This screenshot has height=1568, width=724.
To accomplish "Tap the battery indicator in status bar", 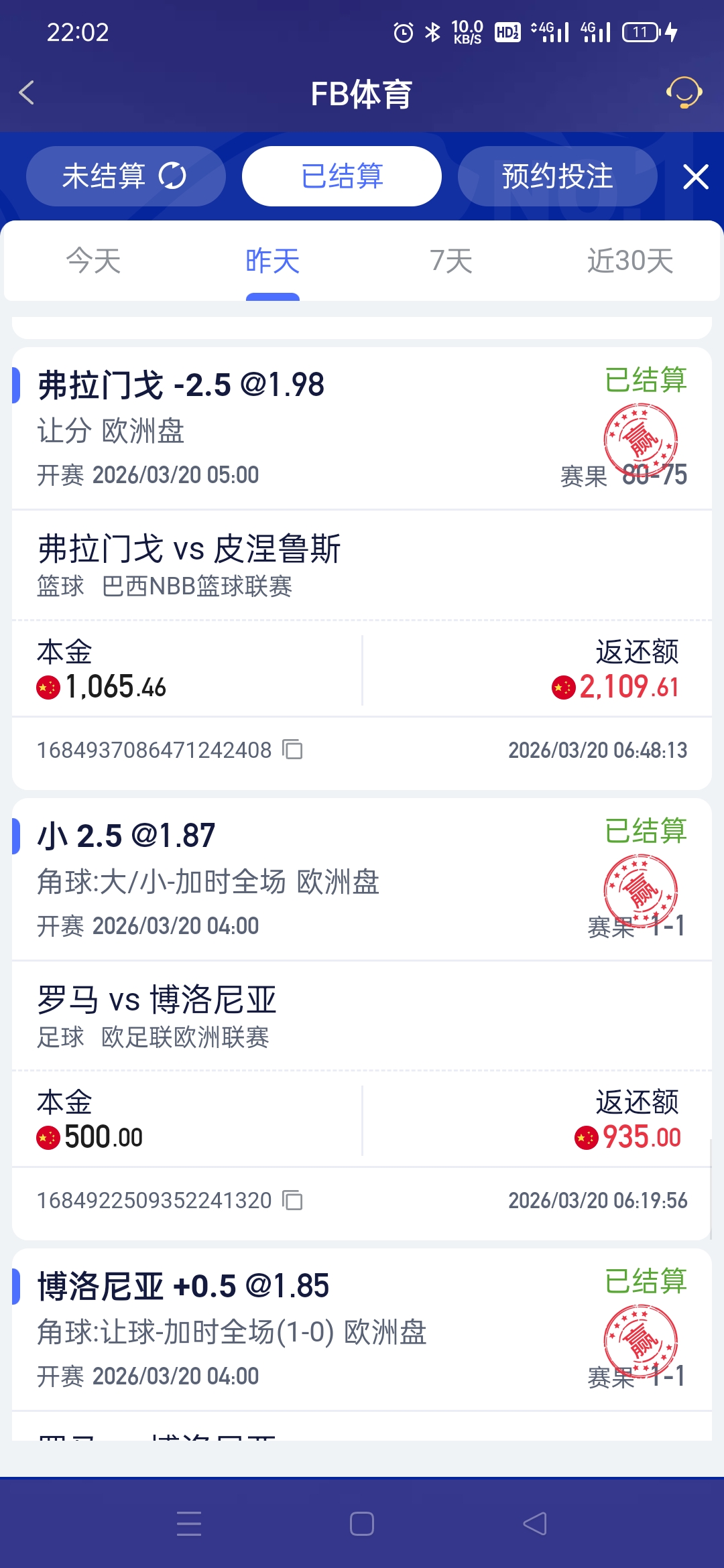I will (x=642, y=31).
